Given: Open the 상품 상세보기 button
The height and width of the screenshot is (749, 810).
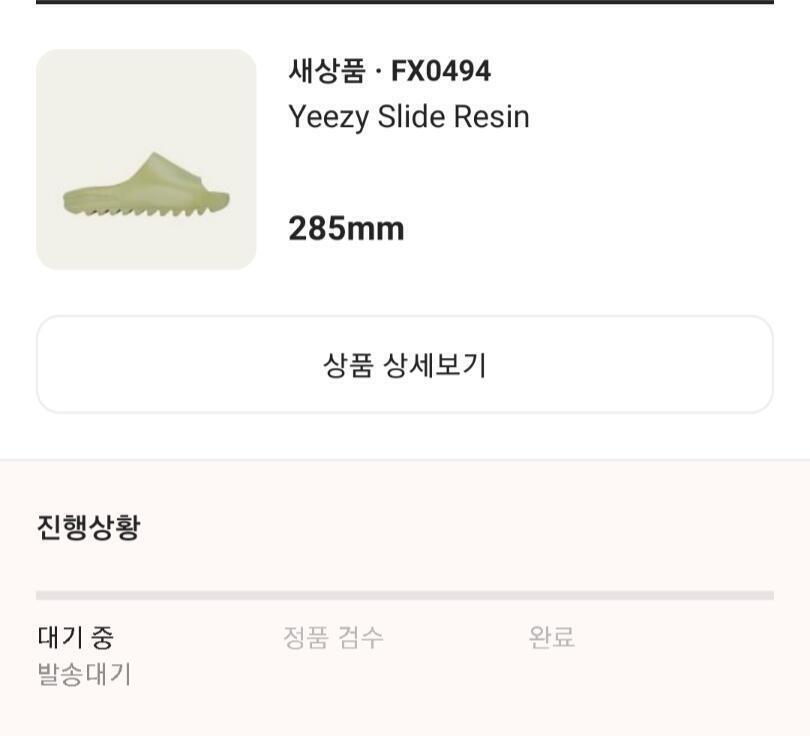Looking at the screenshot, I should point(404,365).
